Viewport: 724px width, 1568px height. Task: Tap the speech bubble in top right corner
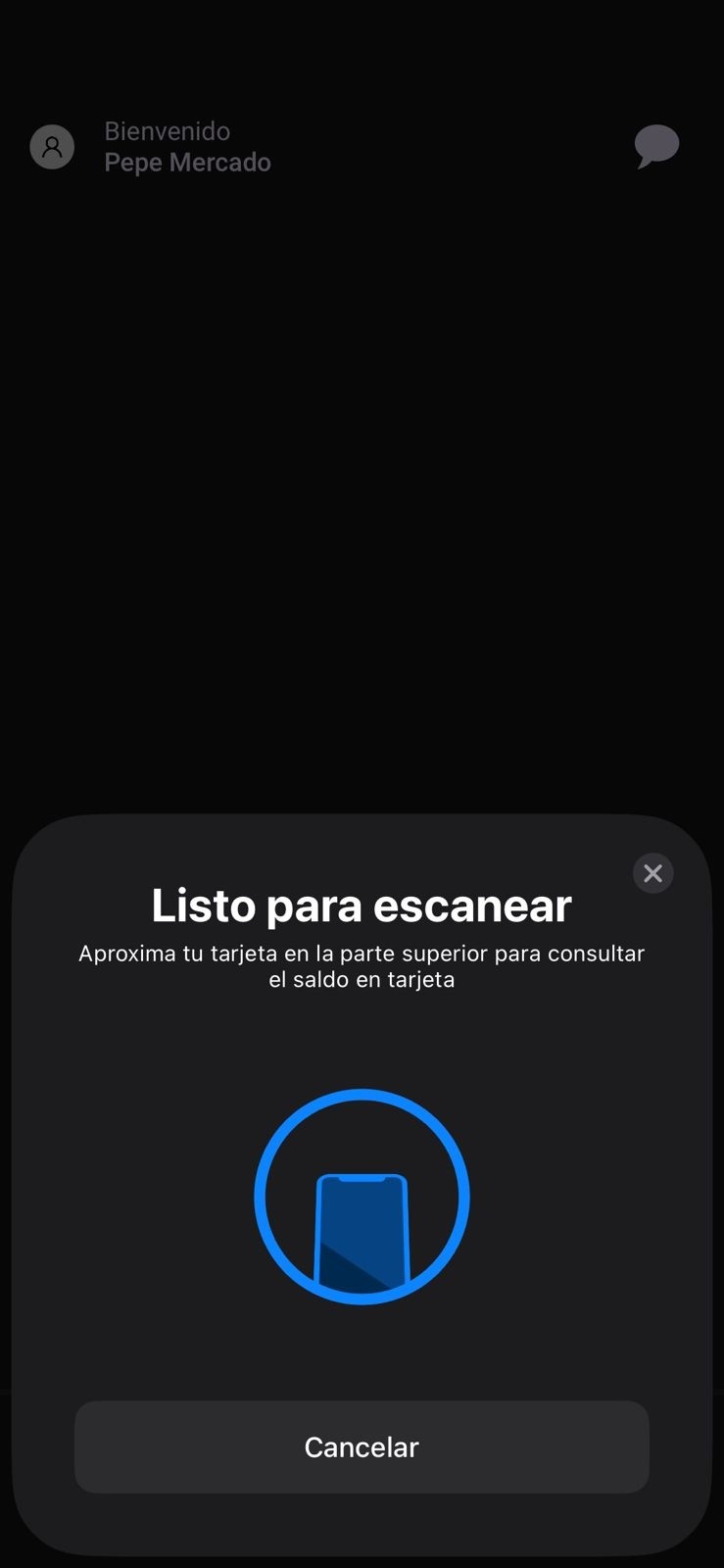pyautogui.click(x=656, y=146)
